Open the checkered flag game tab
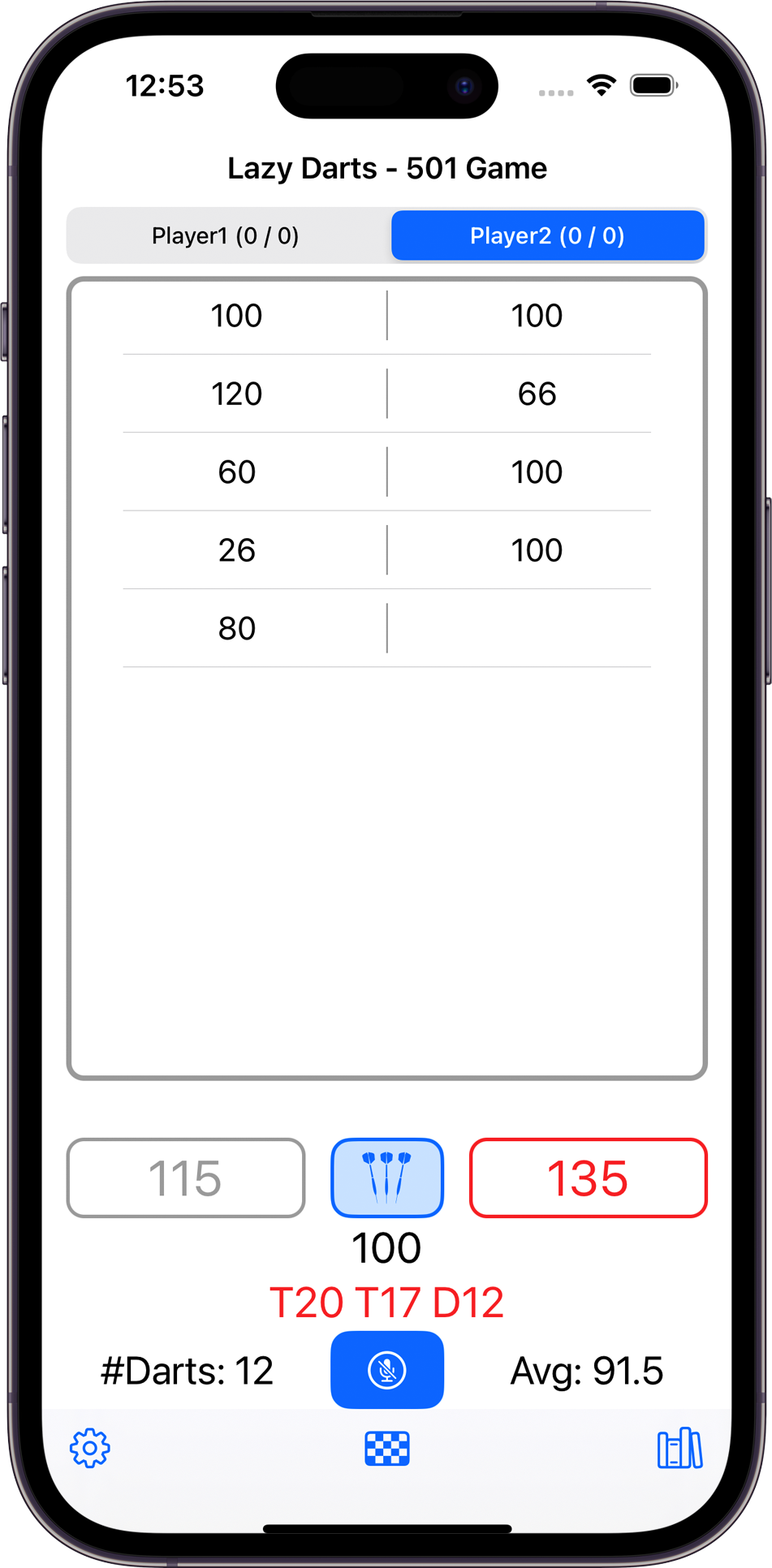This screenshot has width=772, height=1568. [386, 1449]
